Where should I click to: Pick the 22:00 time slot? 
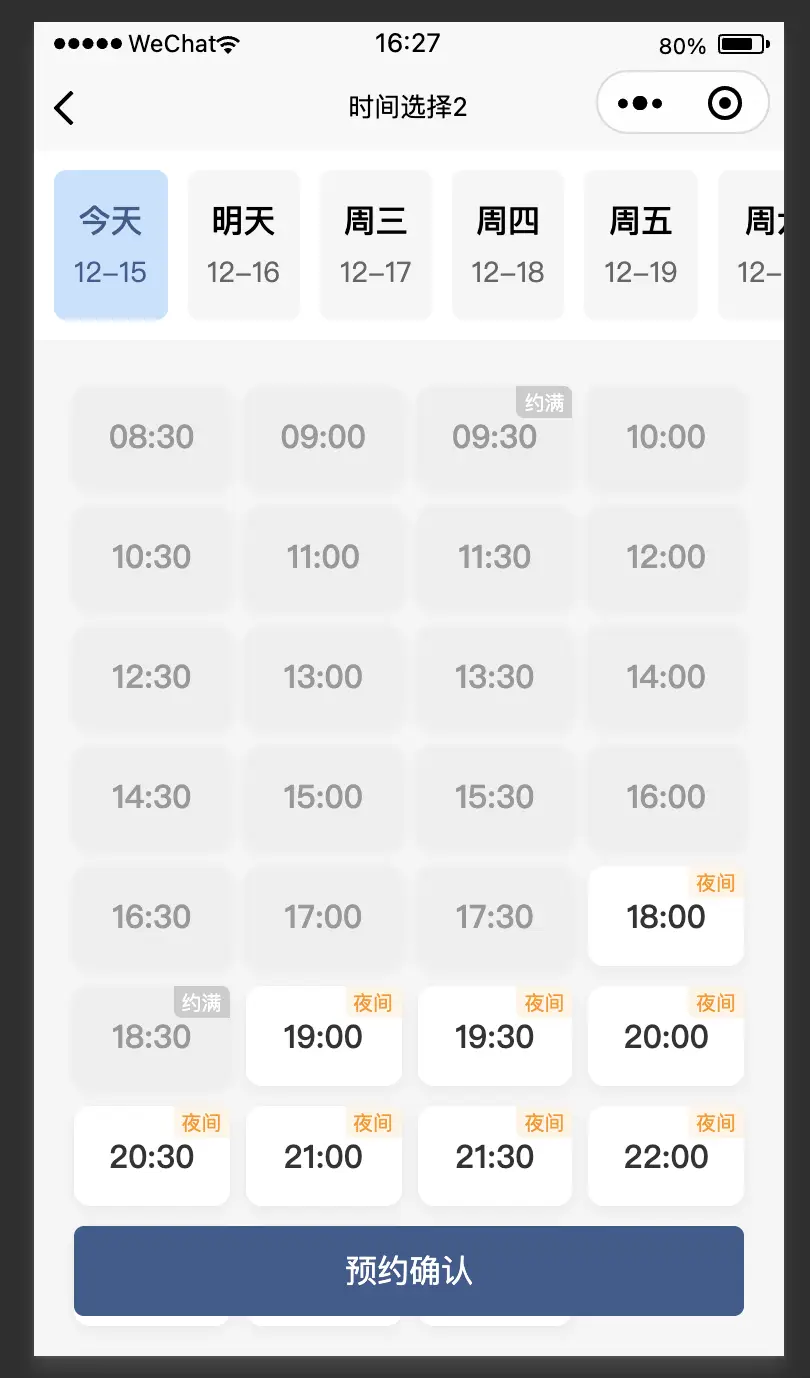pyautogui.click(x=666, y=1157)
